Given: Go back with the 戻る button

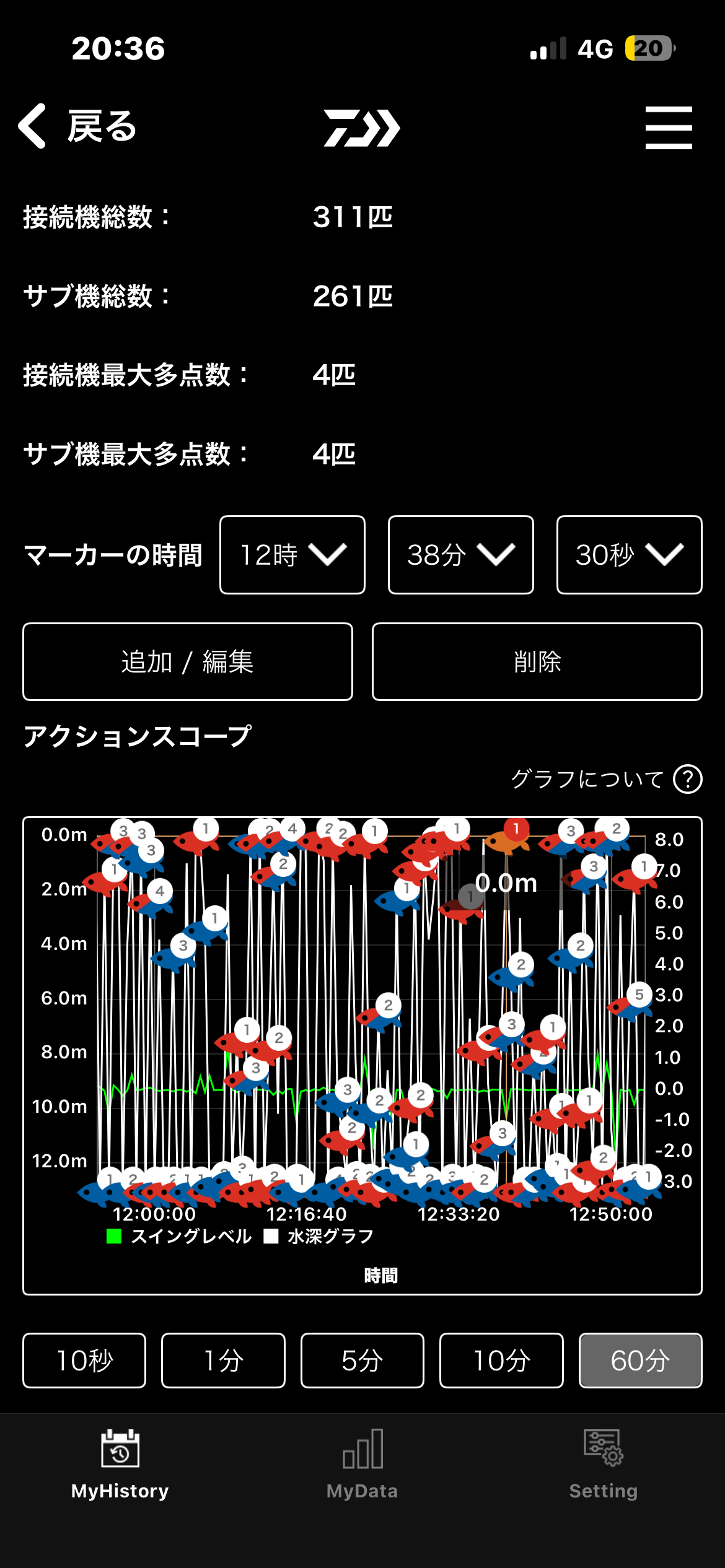Looking at the screenshot, I should (x=78, y=127).
